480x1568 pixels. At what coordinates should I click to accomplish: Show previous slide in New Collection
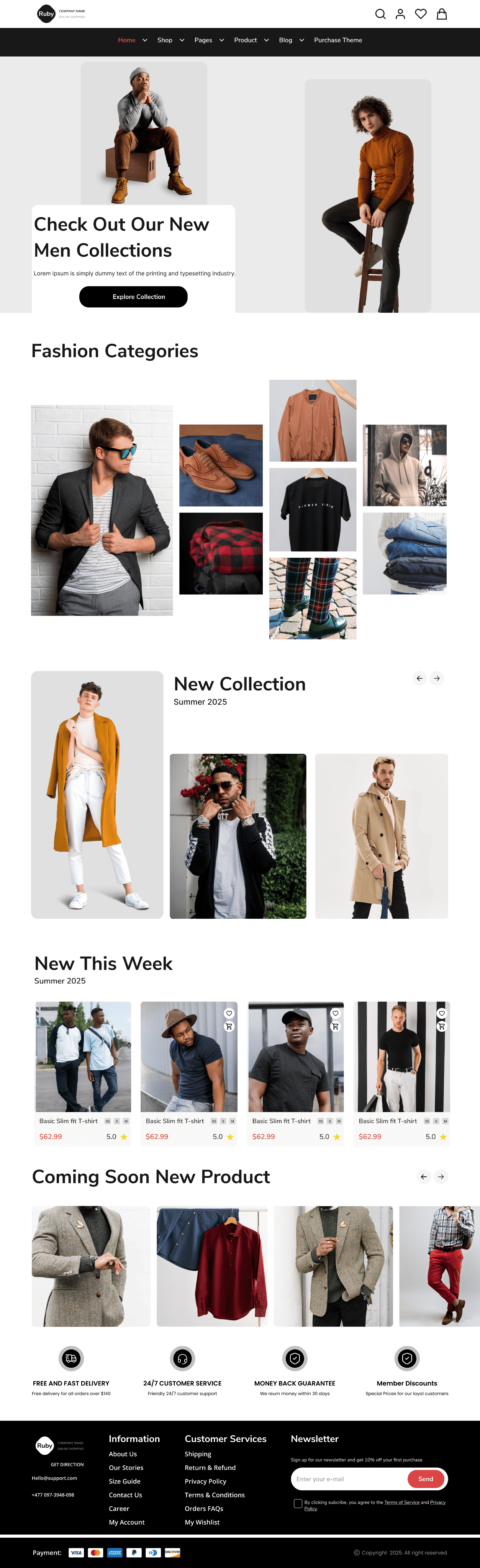coord(419,678)
